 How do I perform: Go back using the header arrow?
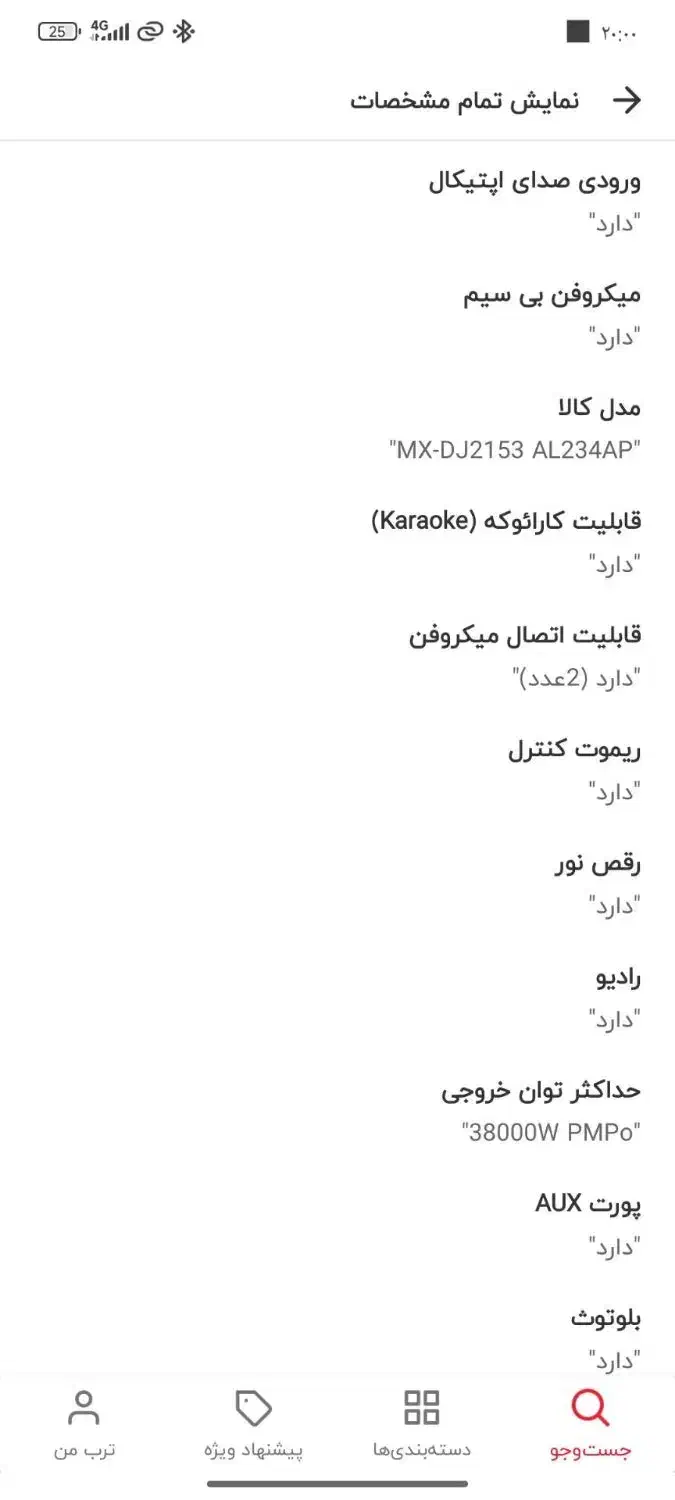tap(626, 100)
